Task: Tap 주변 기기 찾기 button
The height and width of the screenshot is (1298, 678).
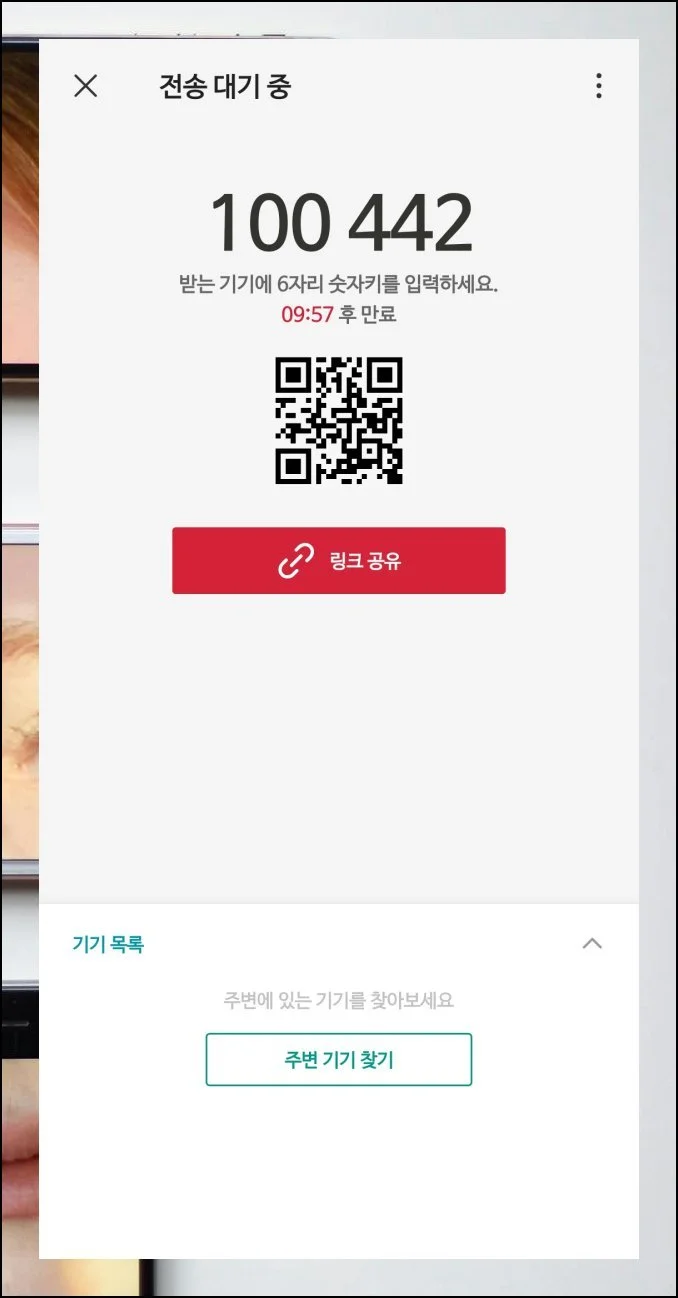Action: pos(338,1060)
